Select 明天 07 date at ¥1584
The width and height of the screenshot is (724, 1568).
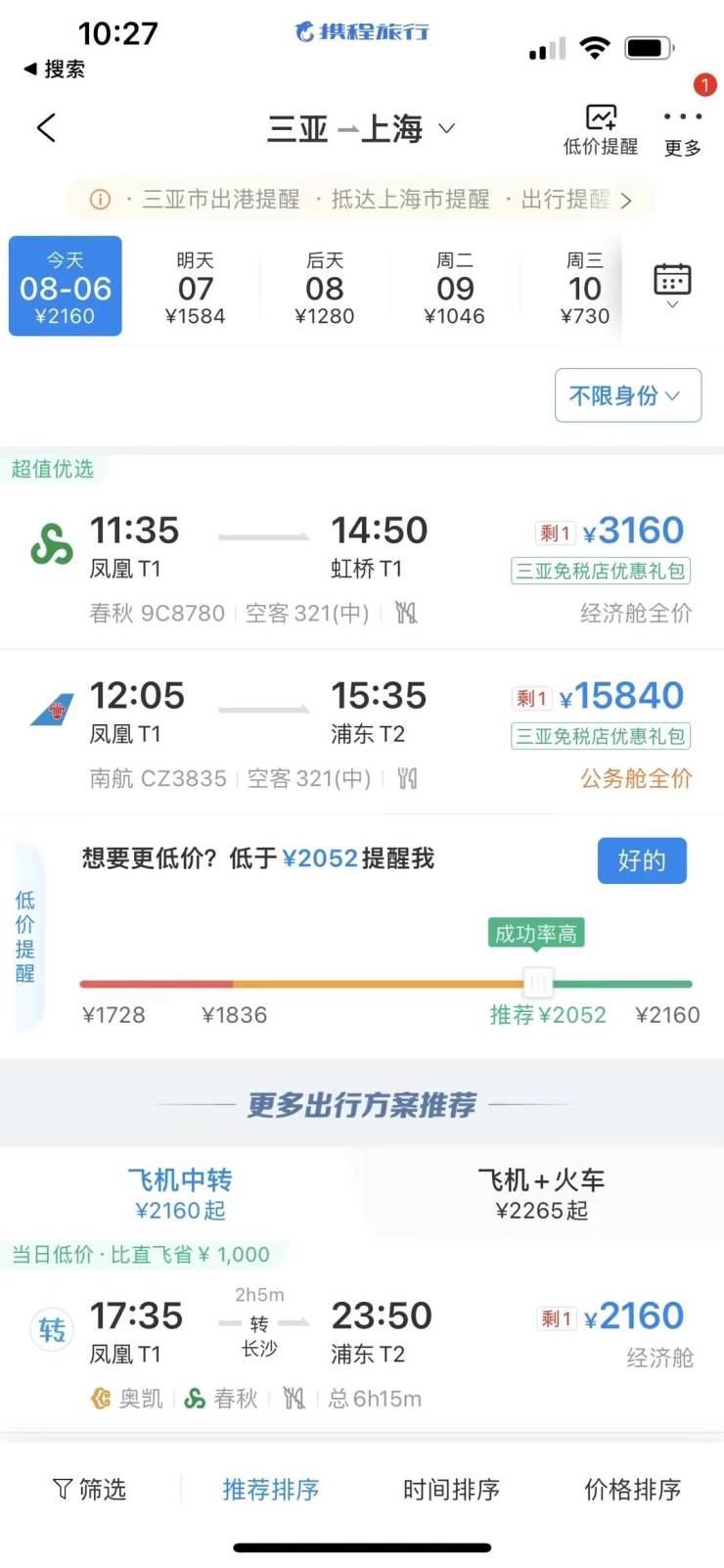tap(195, 288)
